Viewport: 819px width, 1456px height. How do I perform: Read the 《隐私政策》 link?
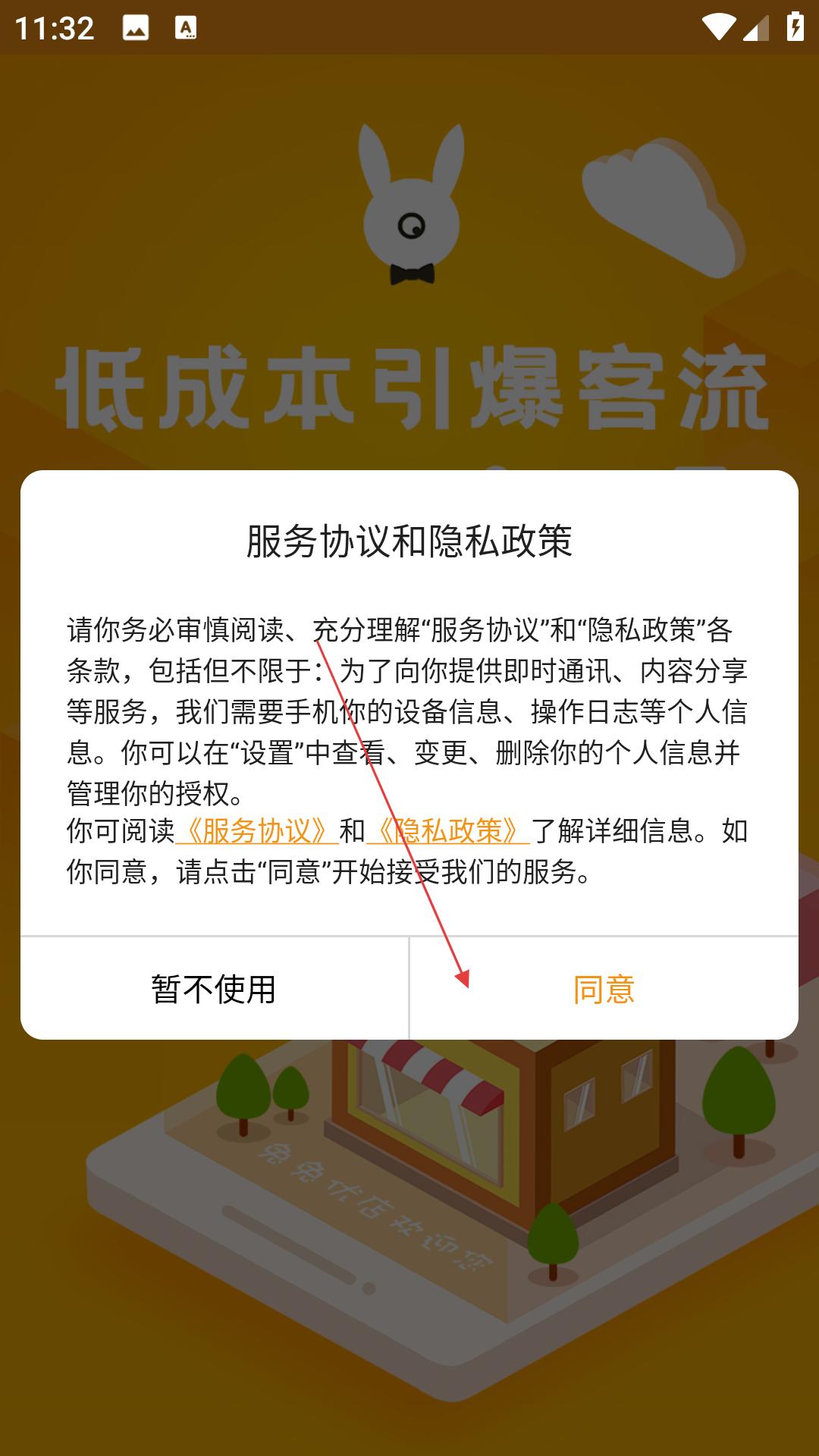point(447,831)
